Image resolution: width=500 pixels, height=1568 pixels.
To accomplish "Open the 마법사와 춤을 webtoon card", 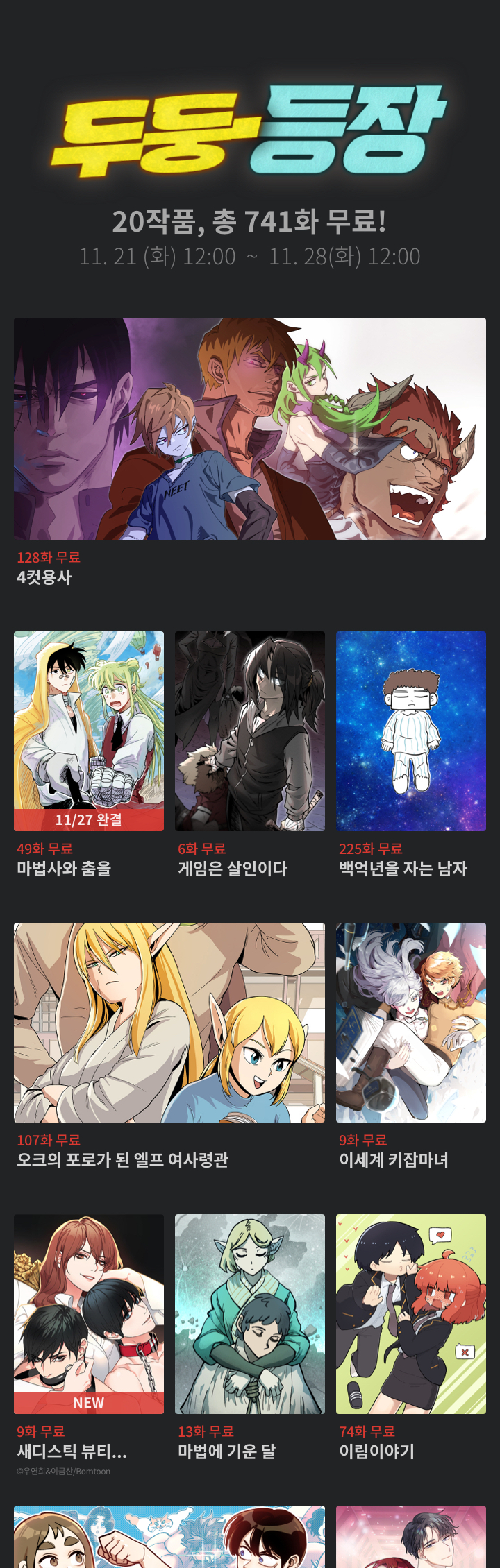I will coord(89,731).
